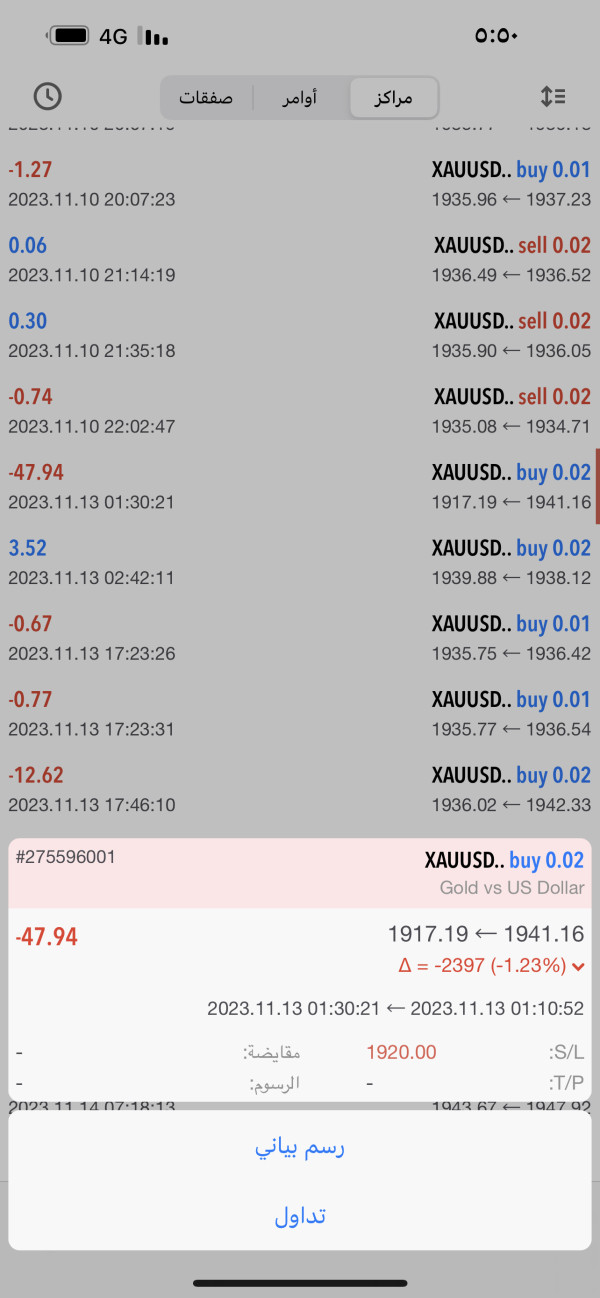The image size is (600, 1298).
Task: Open رسم بياني chart option
Action: tap(300, 1148)
